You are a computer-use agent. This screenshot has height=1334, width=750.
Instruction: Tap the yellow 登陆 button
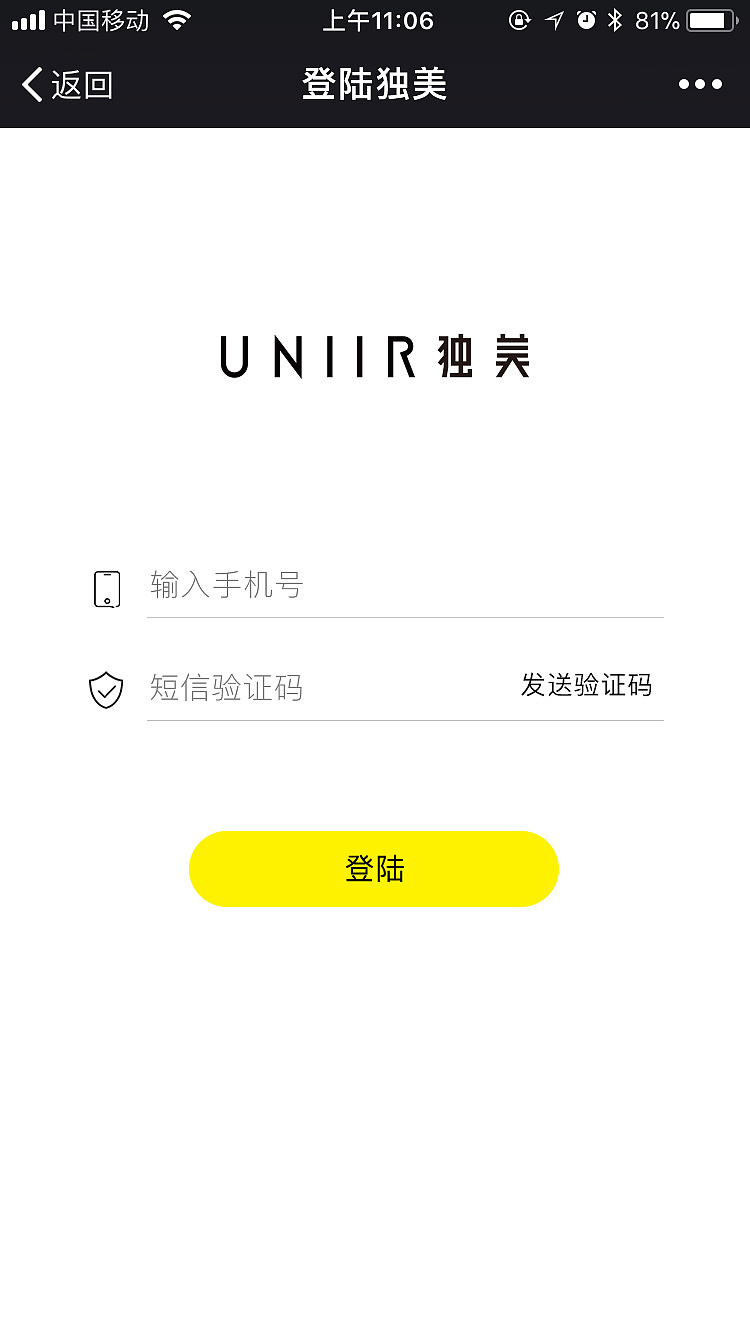click(x=374, y=869)
